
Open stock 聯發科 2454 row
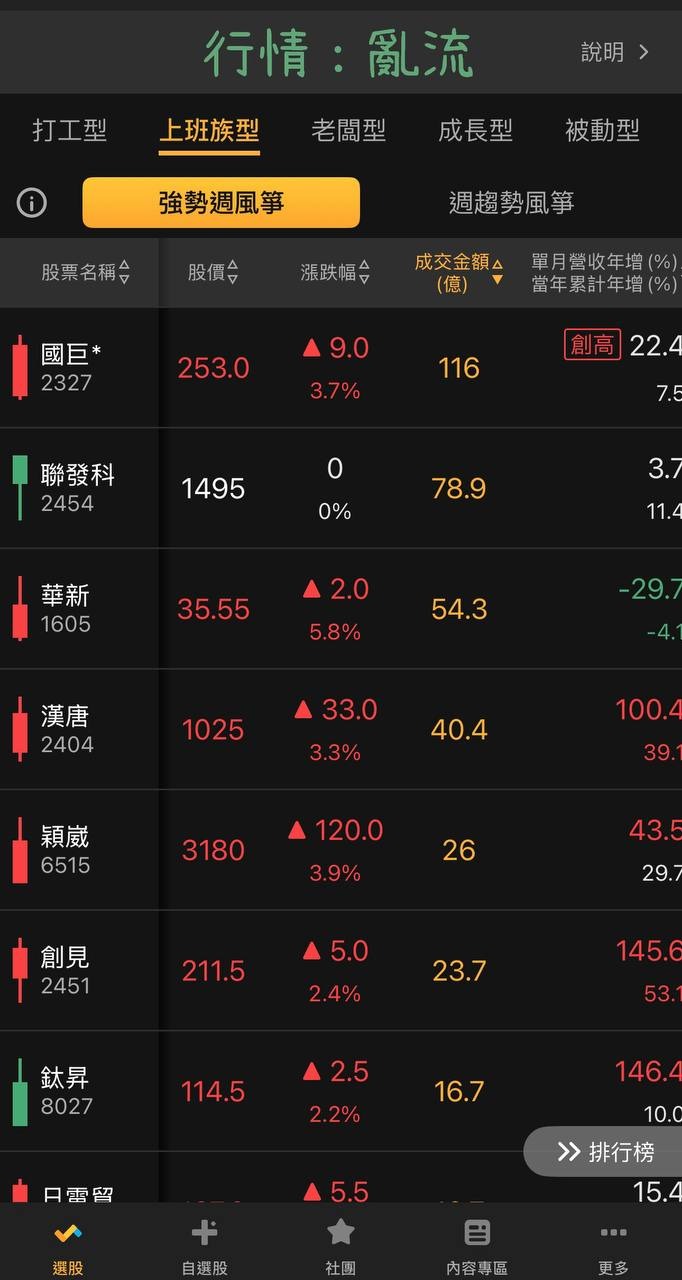[x=80, y=488]
